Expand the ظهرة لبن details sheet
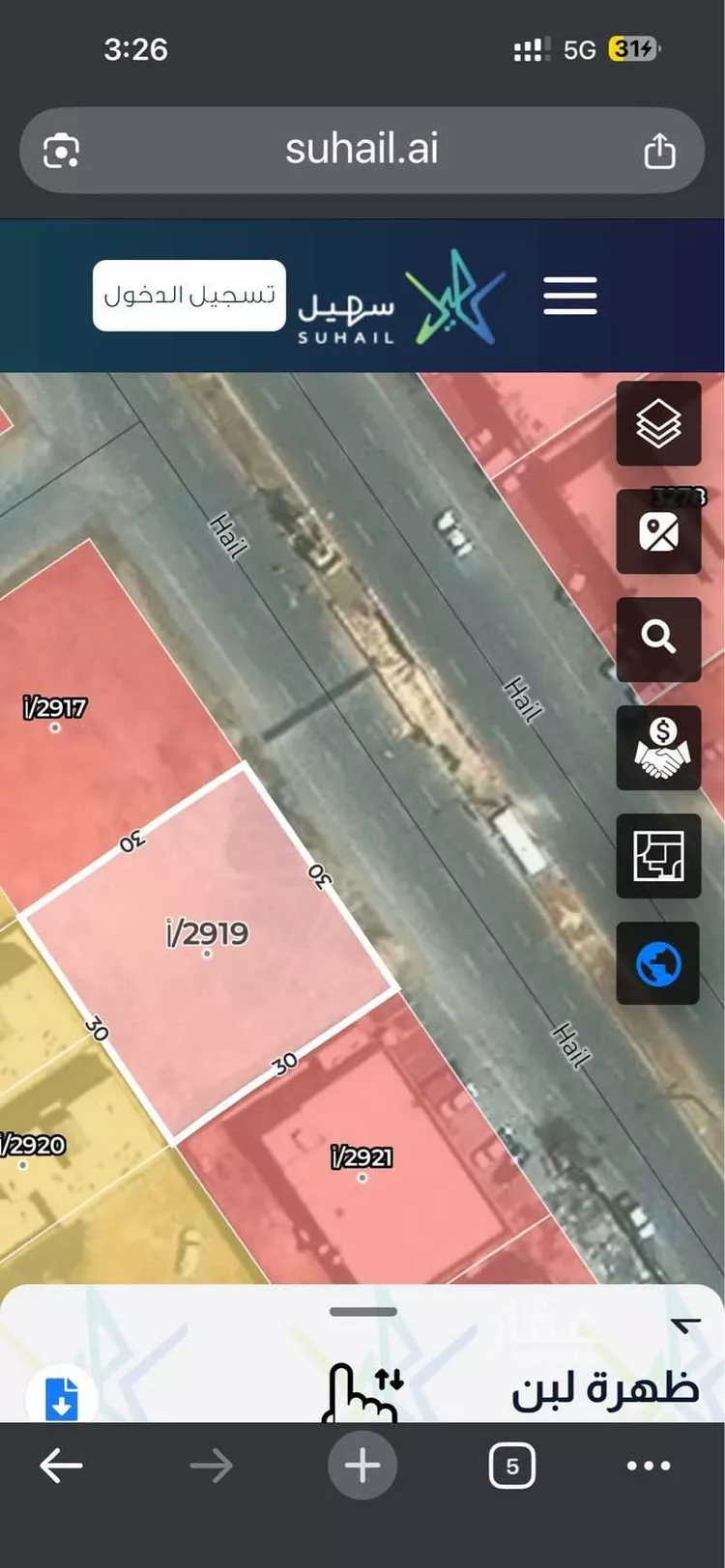 click(362, 1312)
